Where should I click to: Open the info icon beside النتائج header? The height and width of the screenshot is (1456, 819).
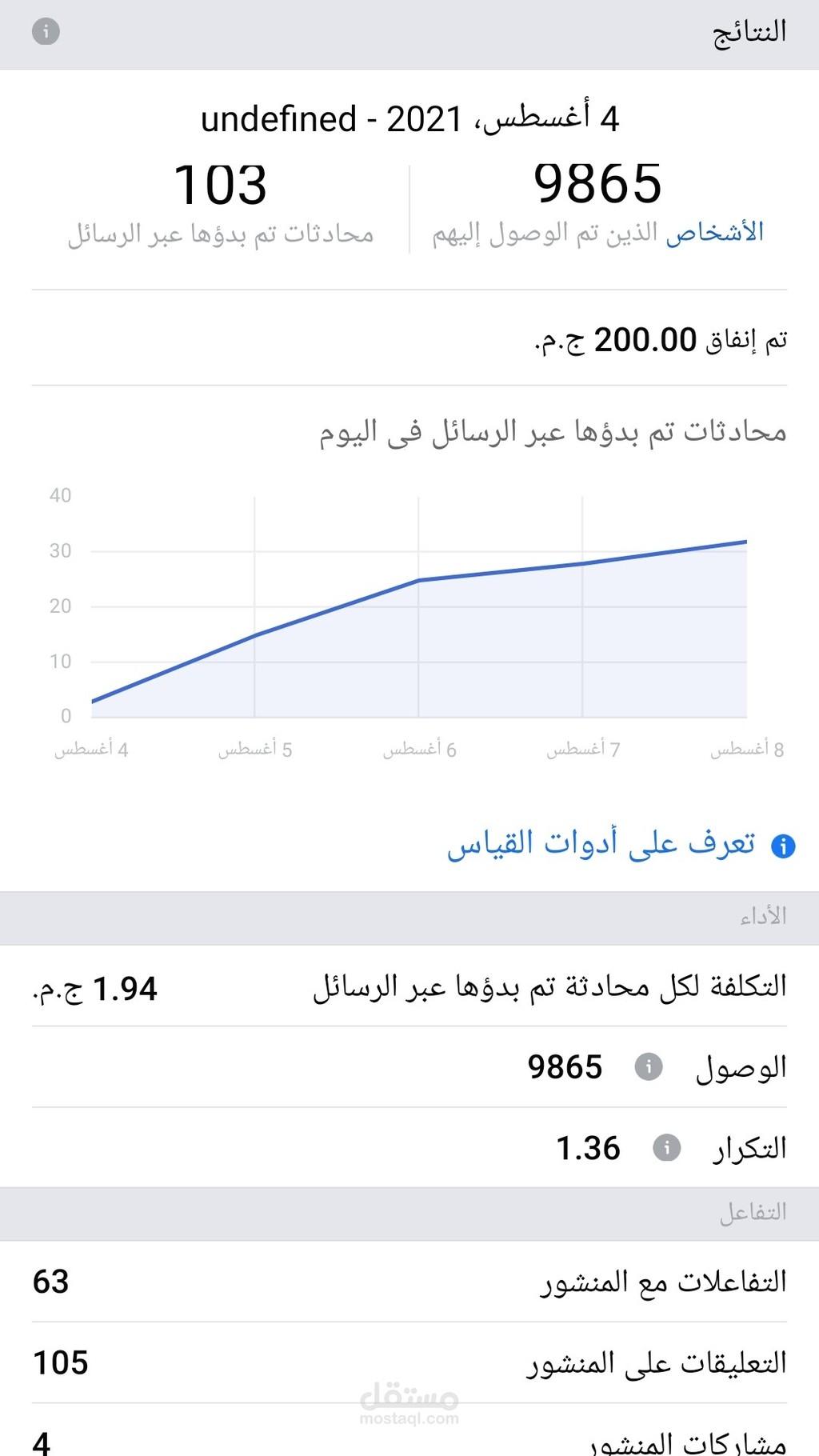46,31
